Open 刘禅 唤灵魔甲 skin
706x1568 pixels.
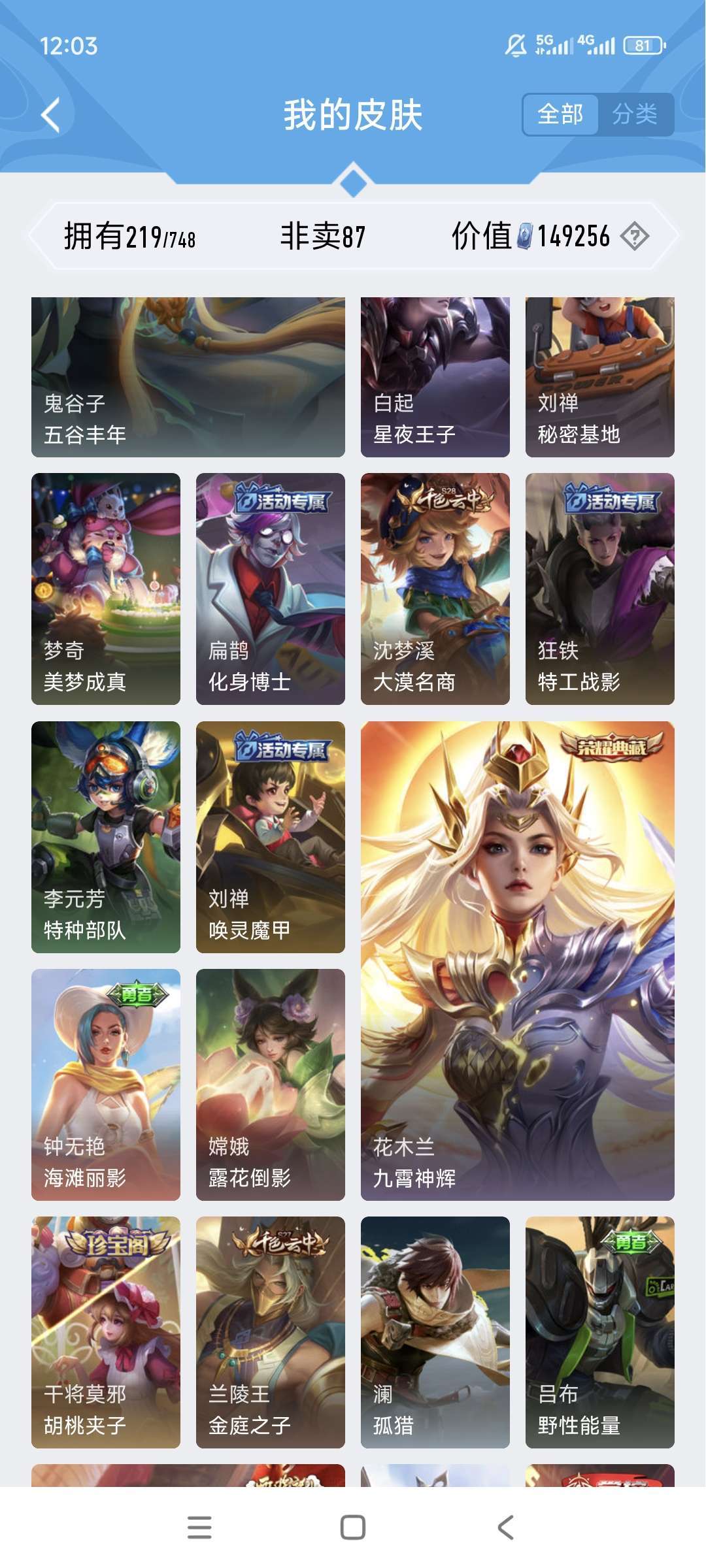(271, 837)
